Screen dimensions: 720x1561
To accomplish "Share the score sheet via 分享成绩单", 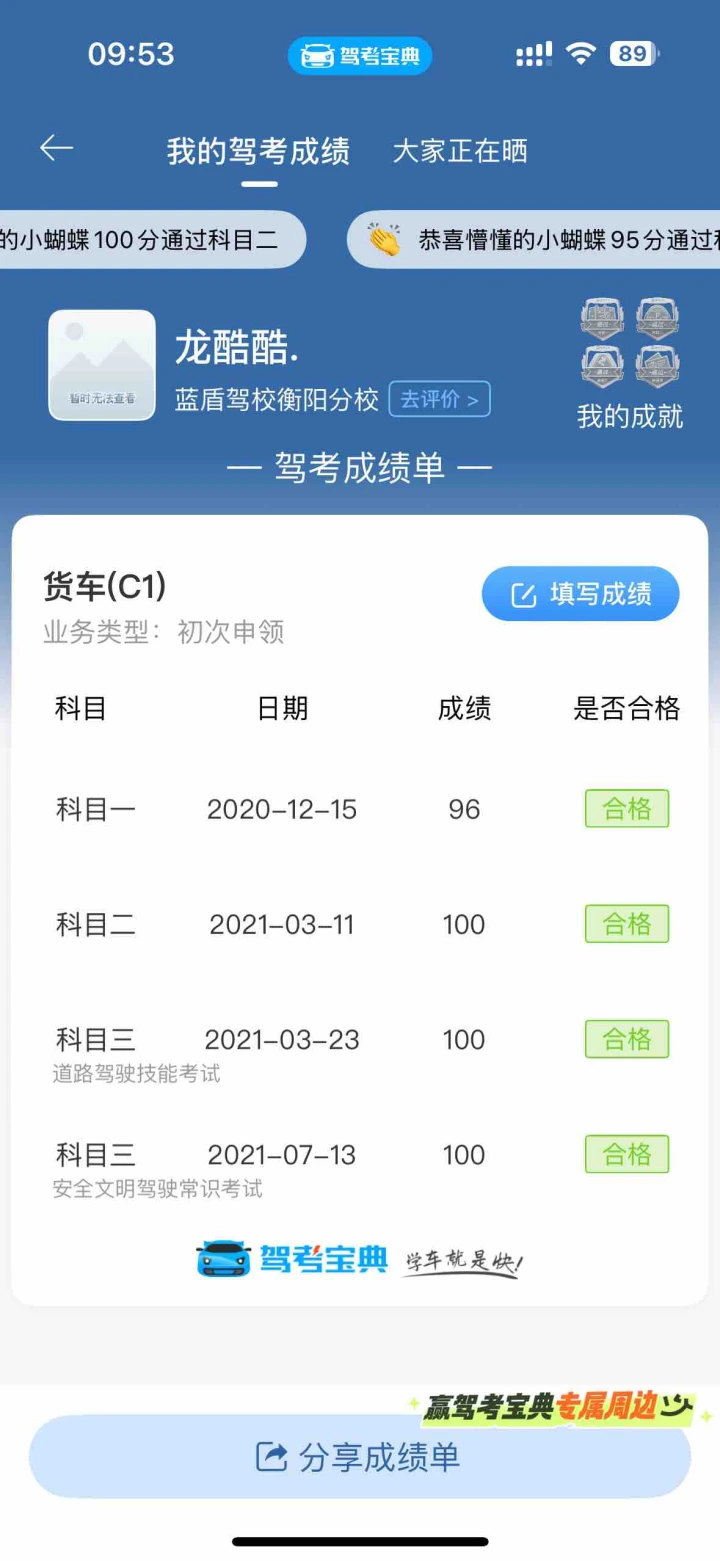I will [360, 1456].
